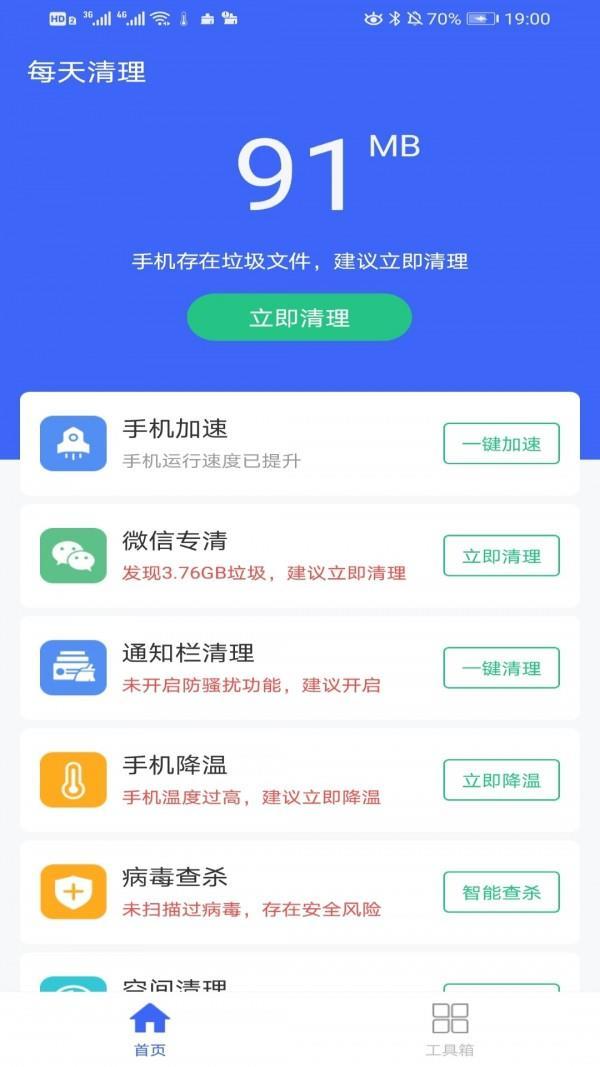Screen dimensions: 600x1067
Task: Start 智能查杀 virus scan
Action: point(501,892)
